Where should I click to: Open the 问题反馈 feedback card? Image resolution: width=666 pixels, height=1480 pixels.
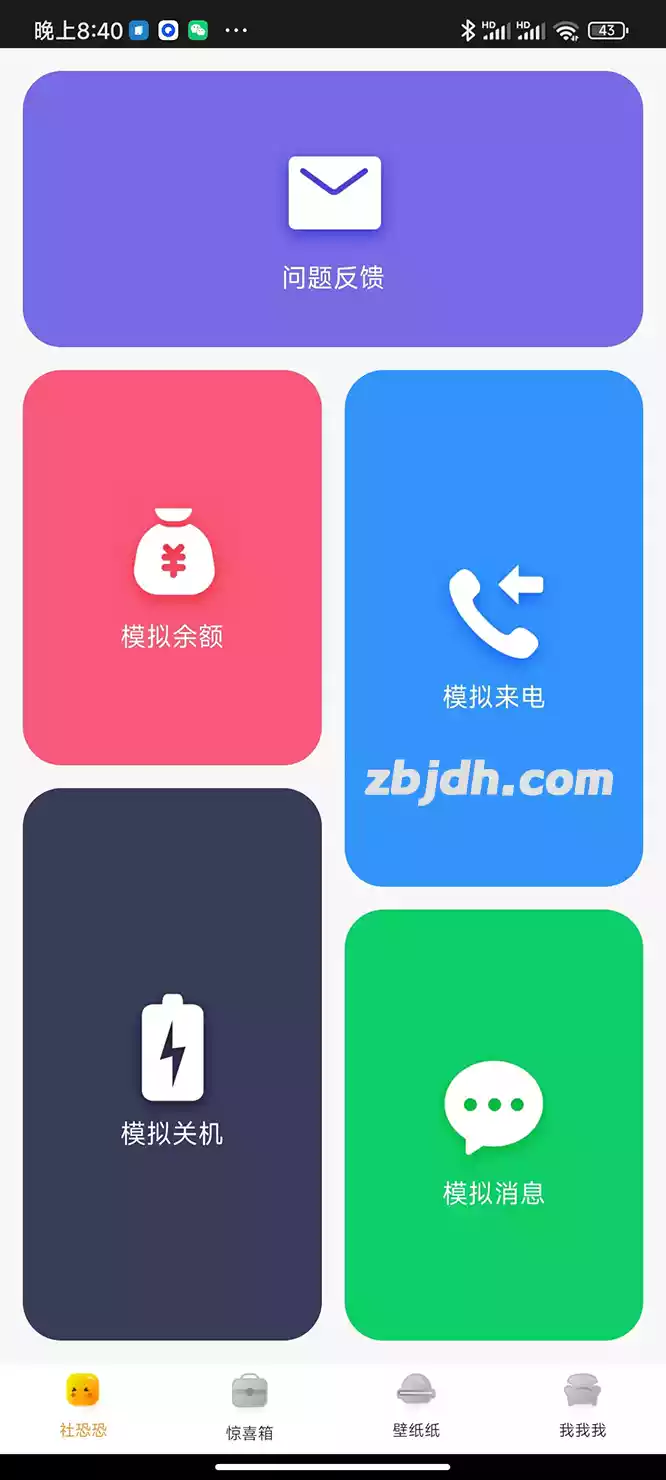coord(332,209)
